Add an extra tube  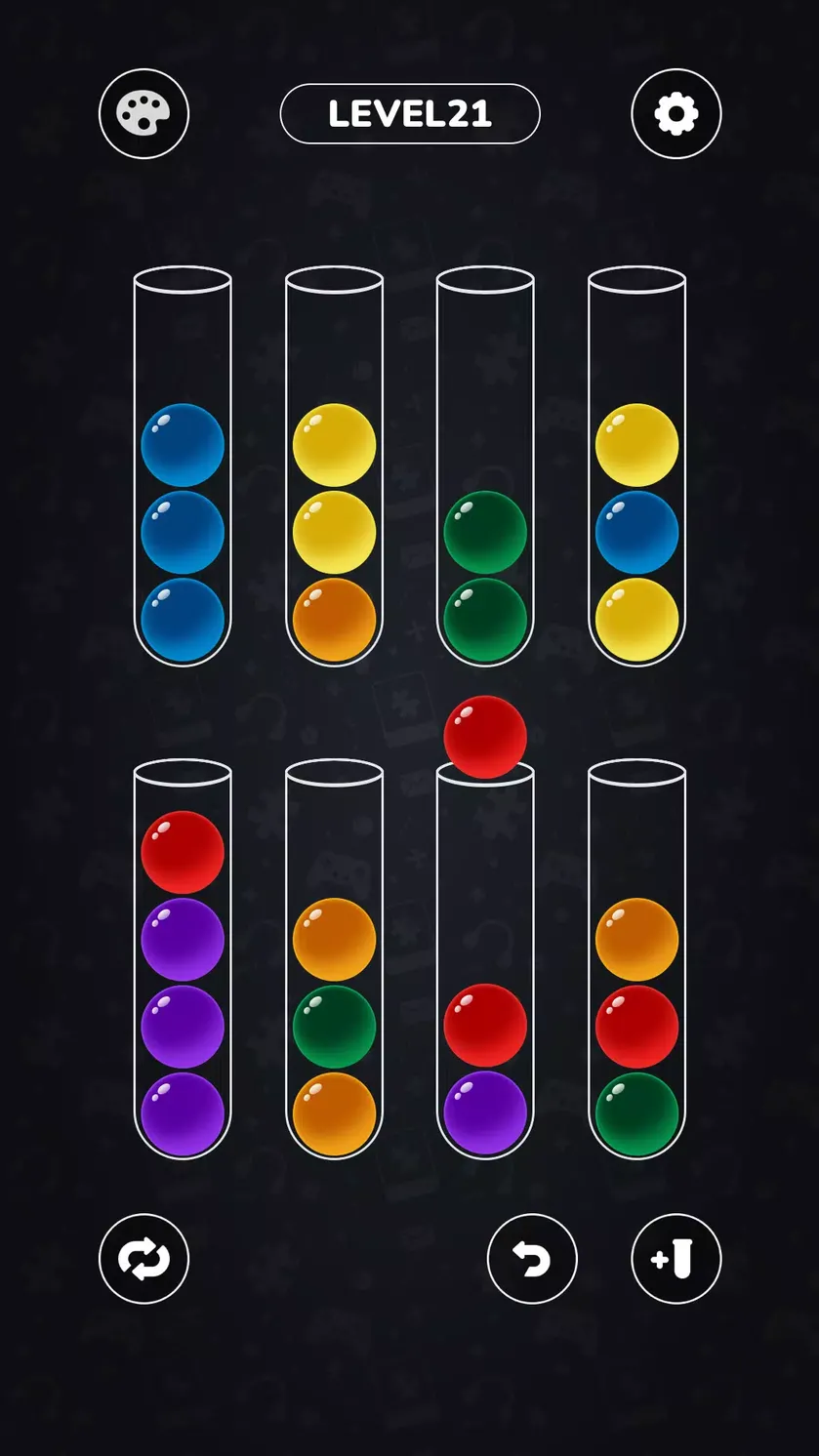click(x=676, y=1259)
